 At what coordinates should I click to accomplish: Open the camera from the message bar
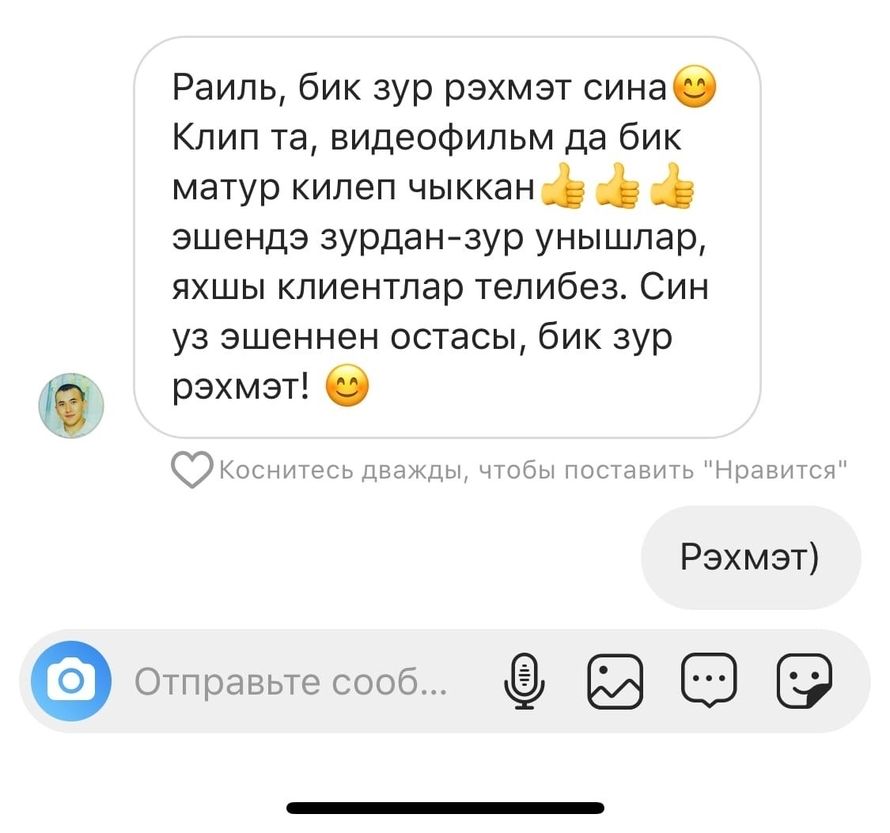tap(71, 681)
